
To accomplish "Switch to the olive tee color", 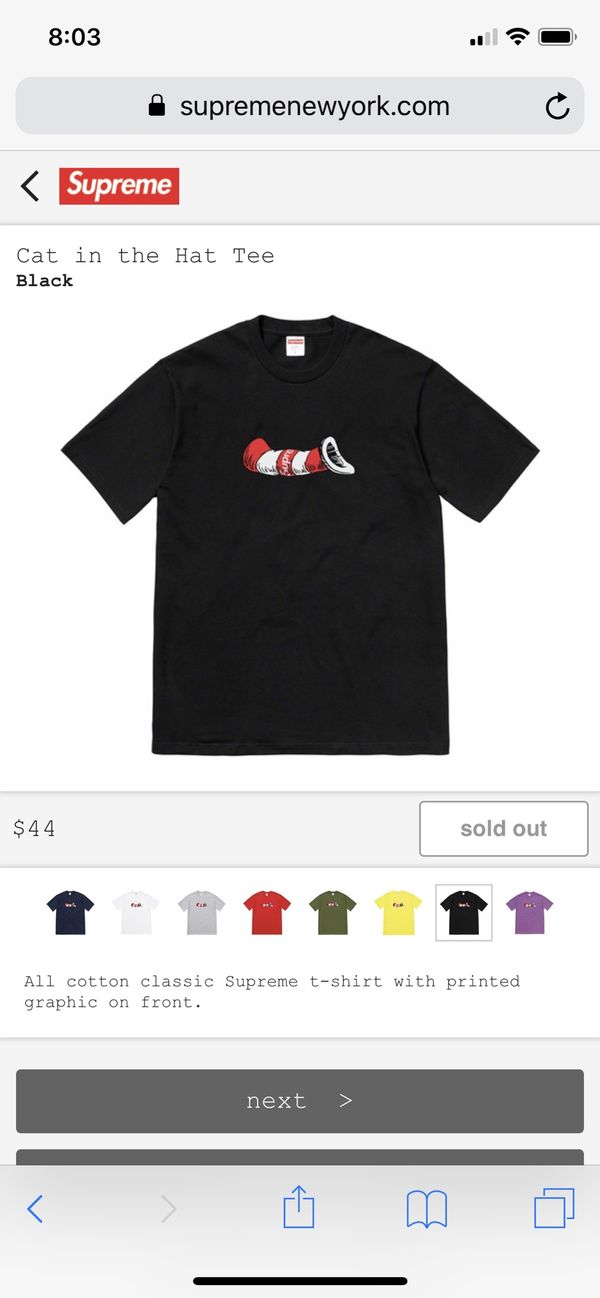I will pos(332,912).
